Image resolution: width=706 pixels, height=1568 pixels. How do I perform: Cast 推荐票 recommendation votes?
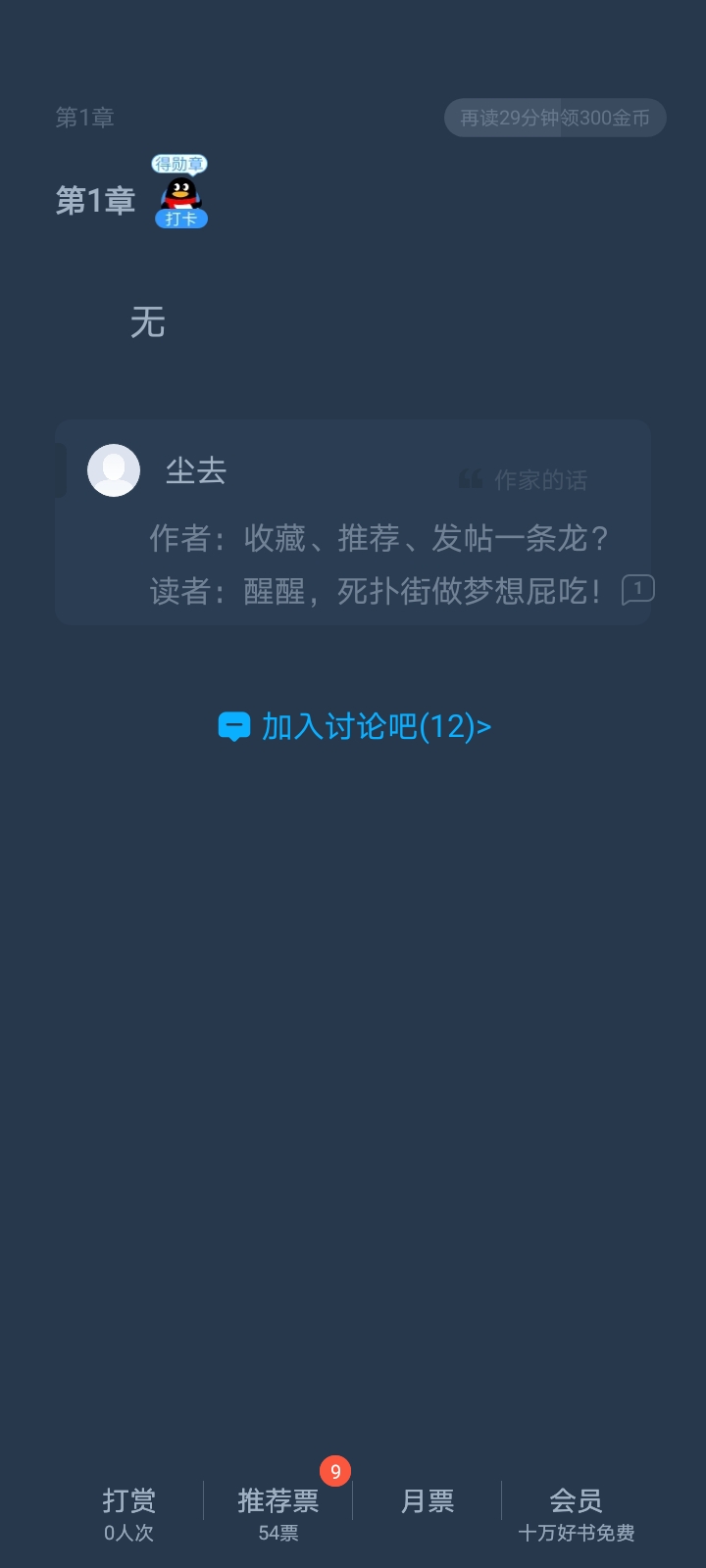pyautogui.click(x=278, y=1513)
